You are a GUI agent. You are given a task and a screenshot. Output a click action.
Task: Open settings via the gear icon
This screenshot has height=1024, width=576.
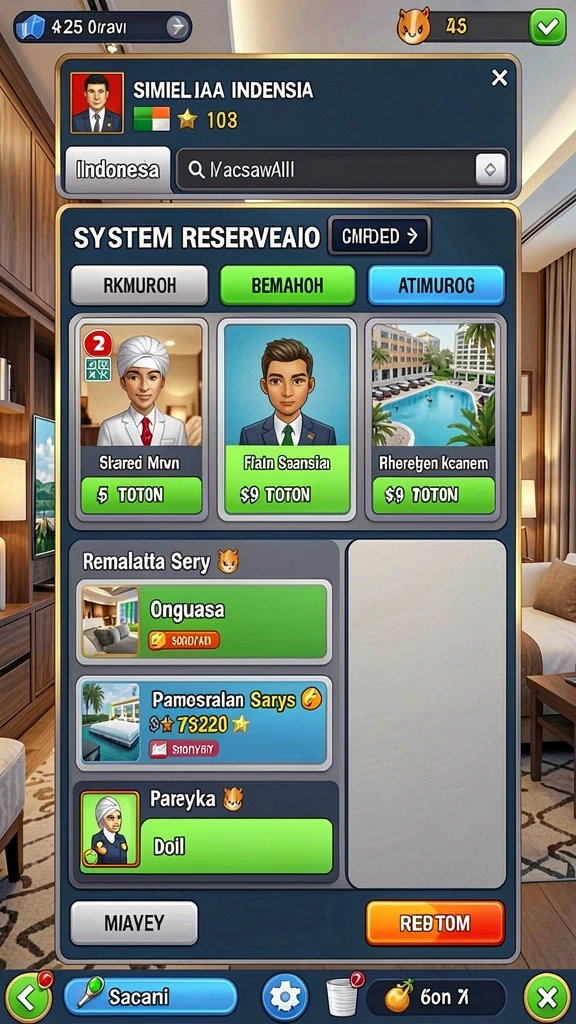(x=285, y=997)
